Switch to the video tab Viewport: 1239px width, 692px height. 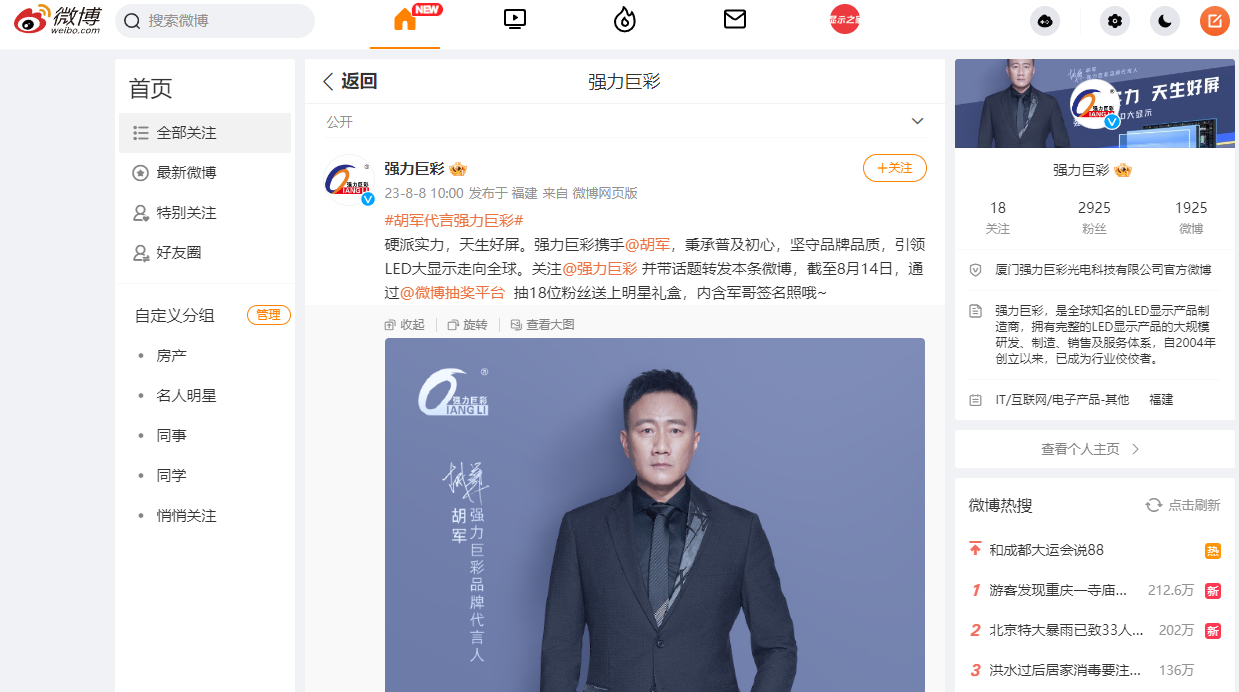(515, 19)
